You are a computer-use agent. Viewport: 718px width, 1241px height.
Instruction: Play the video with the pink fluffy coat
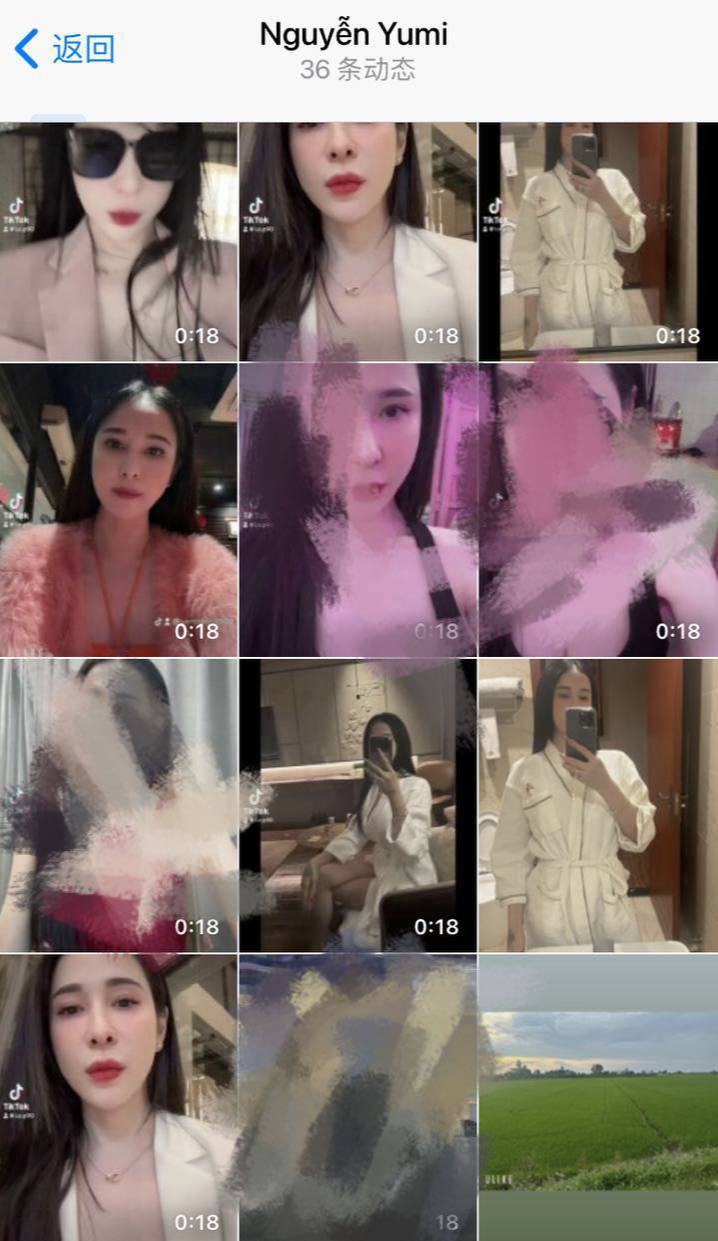click(119, 509)
